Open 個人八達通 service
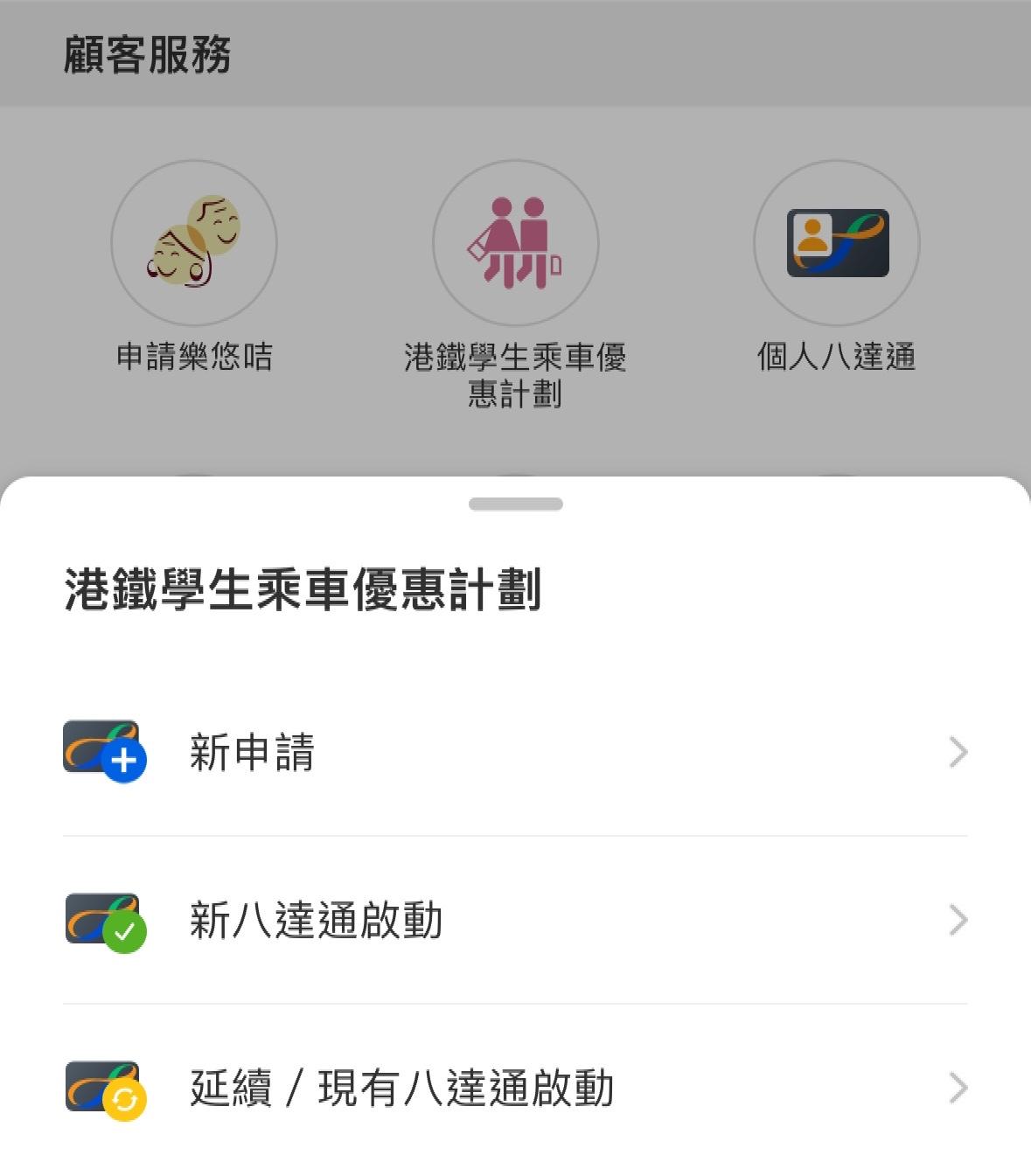 click(836, 243)
